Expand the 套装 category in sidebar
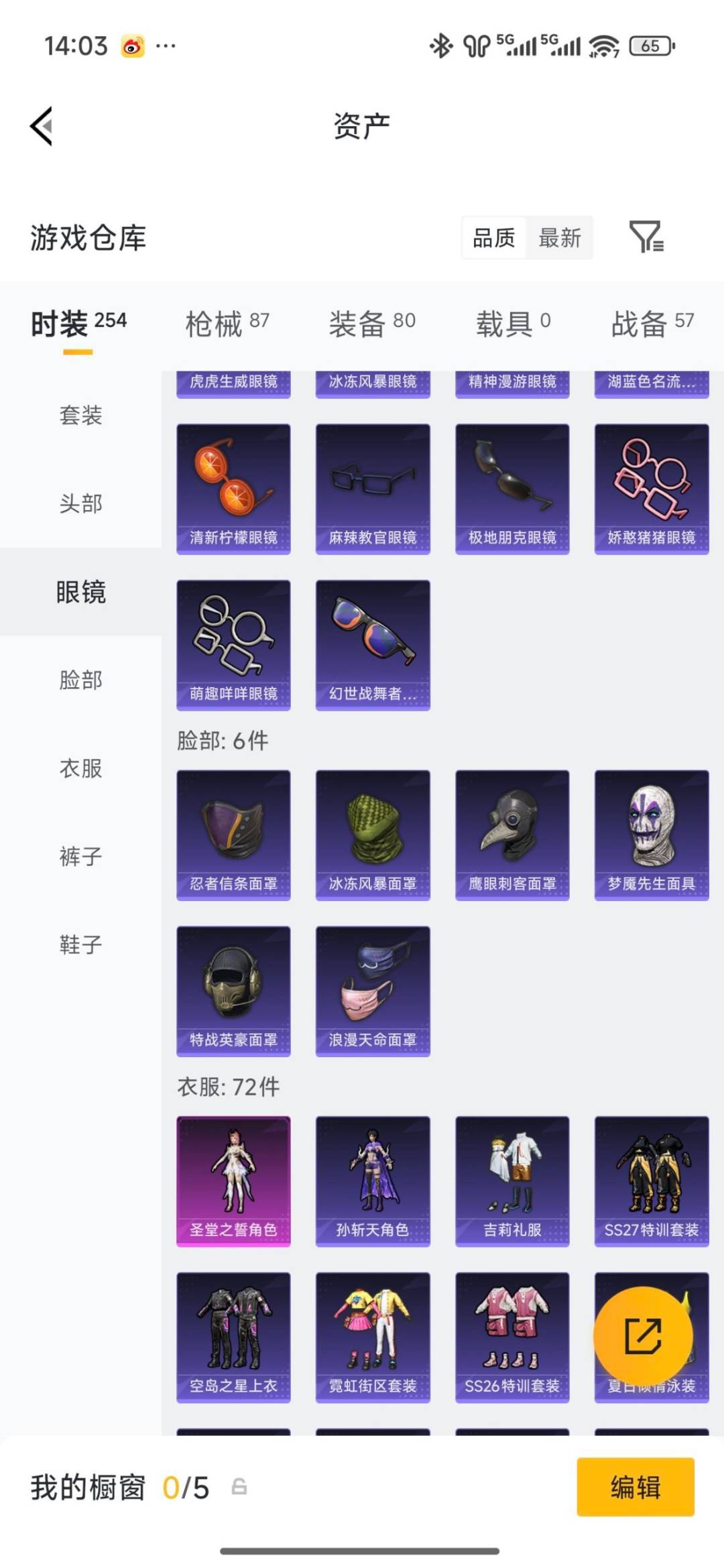The width and height of the screenshot is (724, 1568). click(x=78, y=416)
